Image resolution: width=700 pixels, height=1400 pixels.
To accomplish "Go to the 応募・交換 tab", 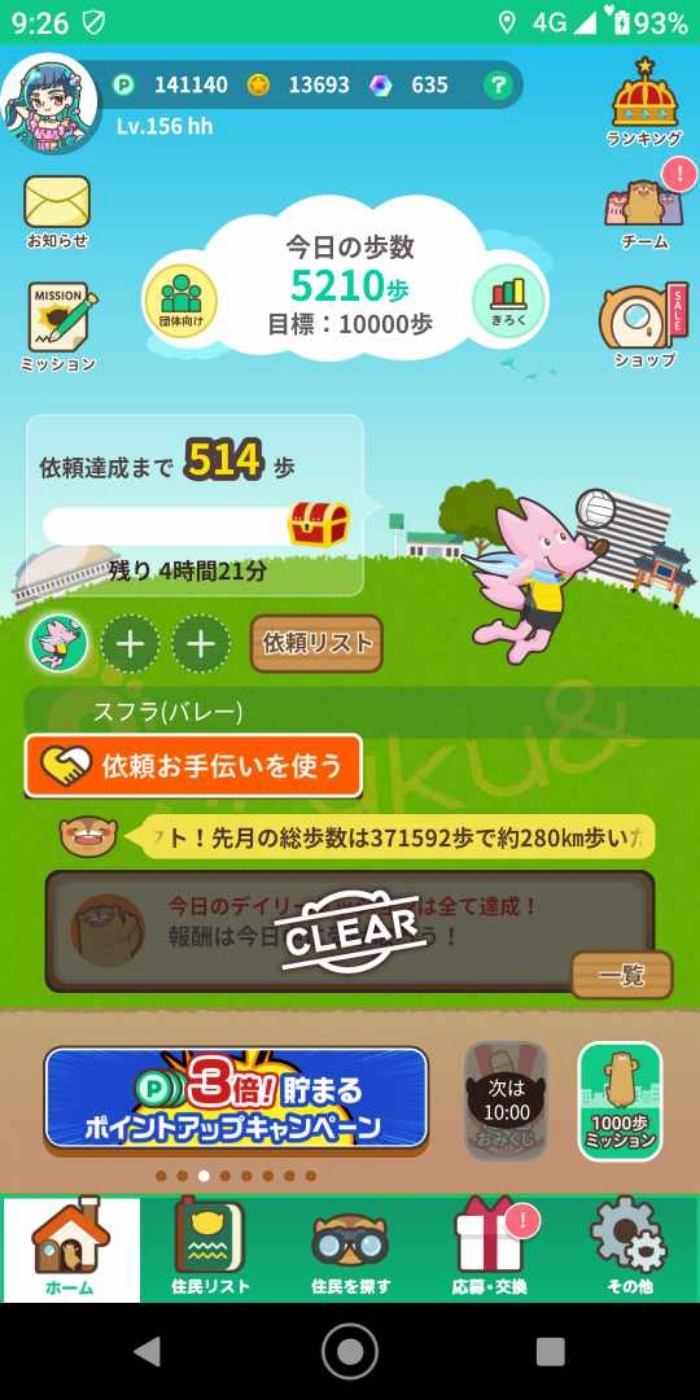I will [x=490, y=1248].
